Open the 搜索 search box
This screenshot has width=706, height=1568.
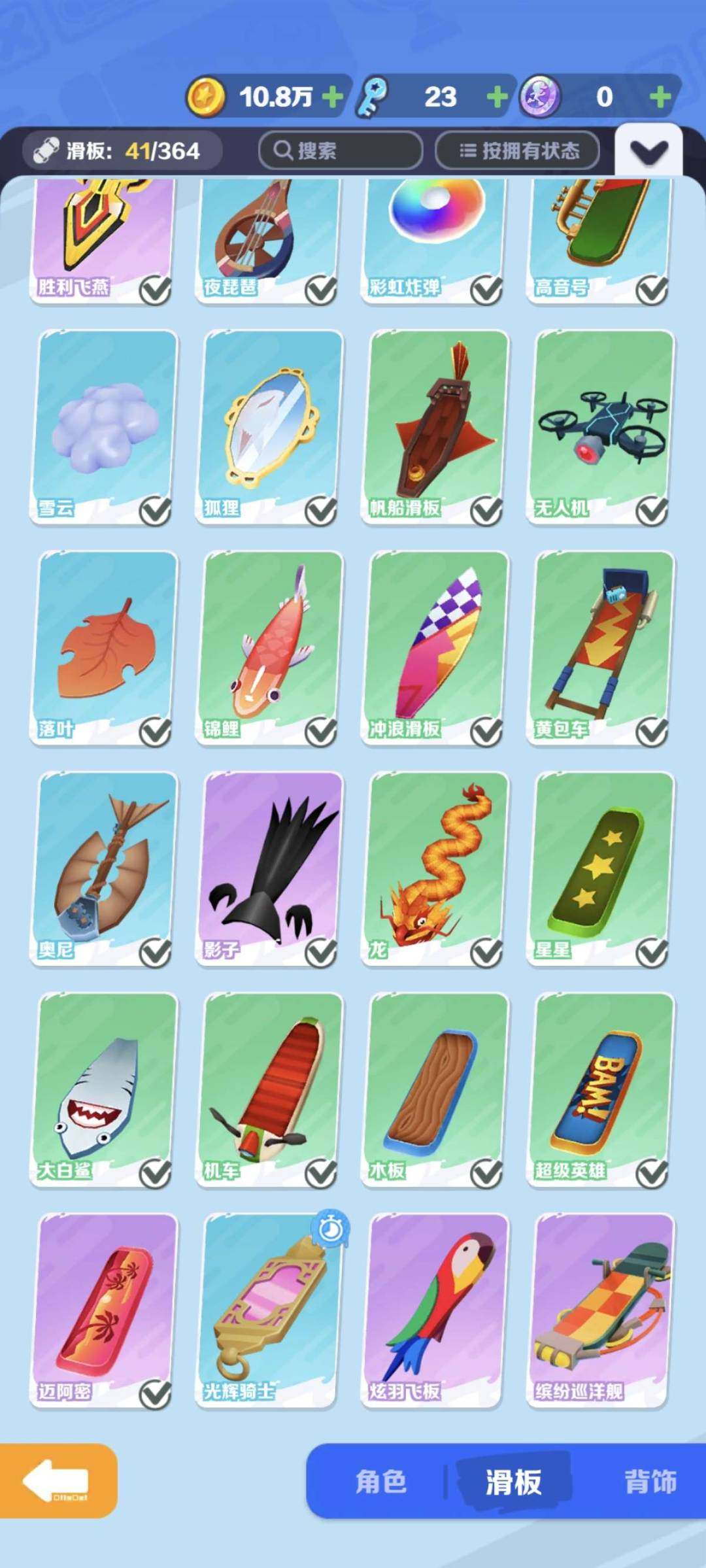(x=340, y=151)
